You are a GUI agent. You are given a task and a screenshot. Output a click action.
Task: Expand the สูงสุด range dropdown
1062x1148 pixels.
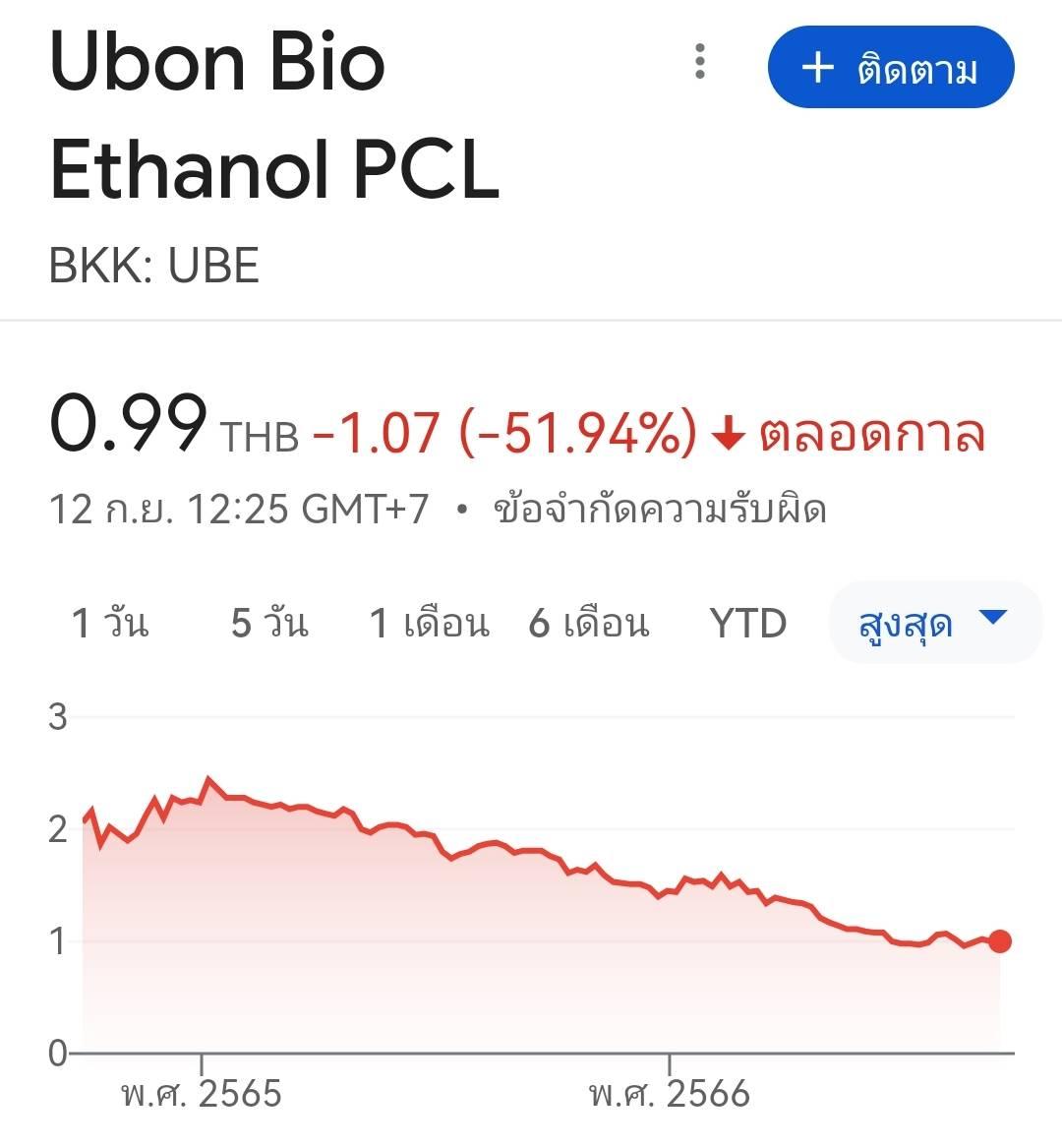(x=934, y=623)
